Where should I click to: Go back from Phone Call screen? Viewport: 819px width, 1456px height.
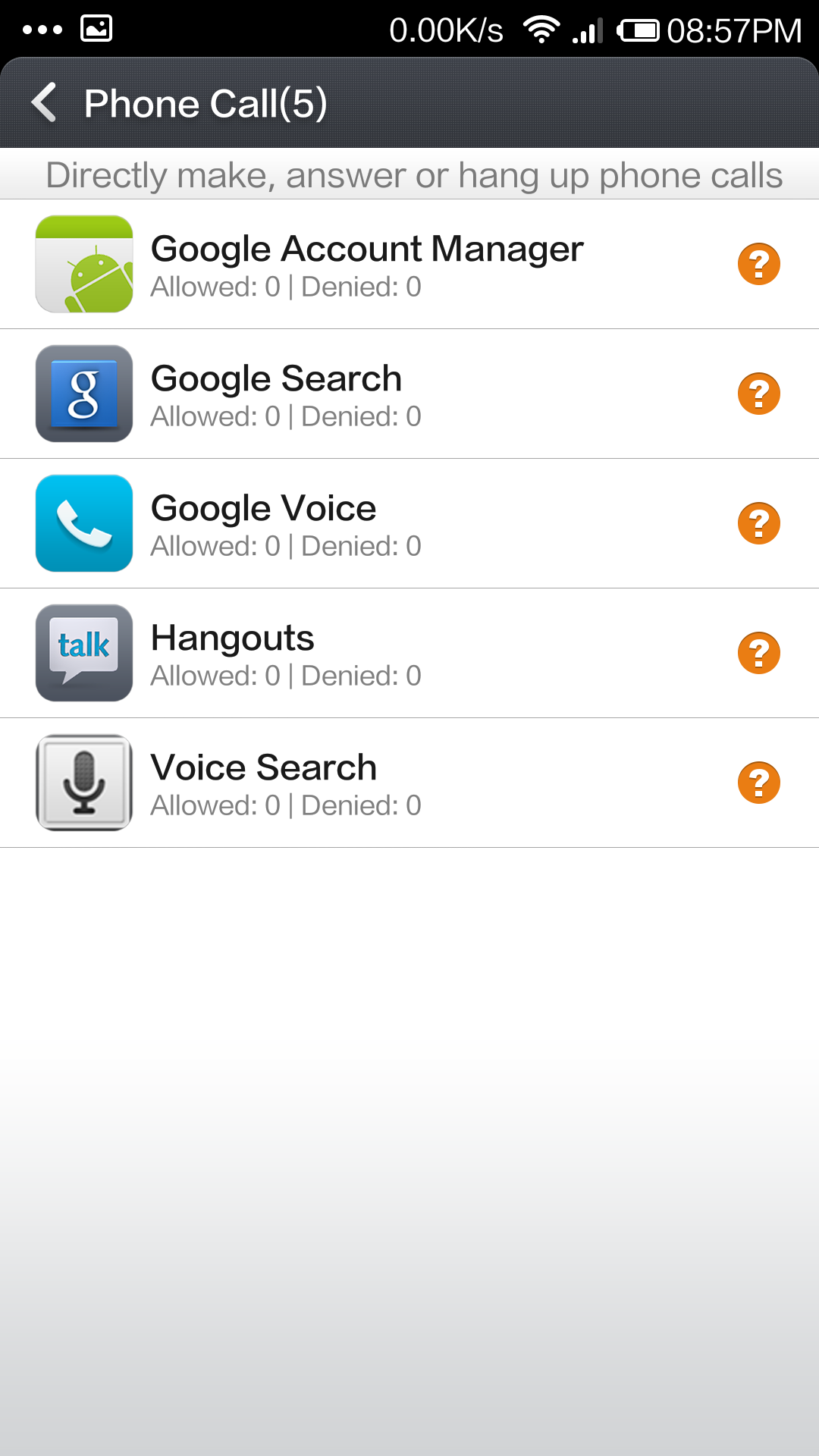(45, 103)
